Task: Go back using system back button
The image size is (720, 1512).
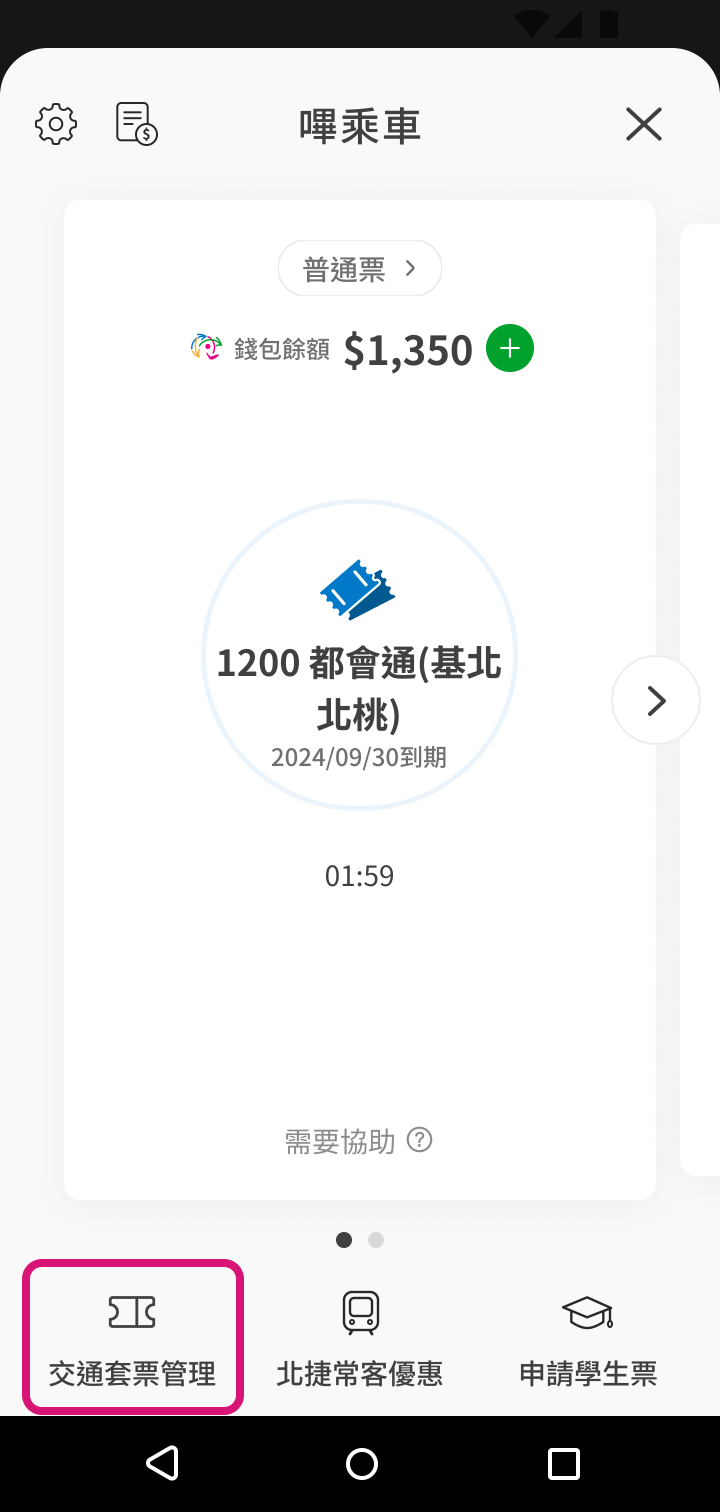Action: click(x=162, y=1464)
